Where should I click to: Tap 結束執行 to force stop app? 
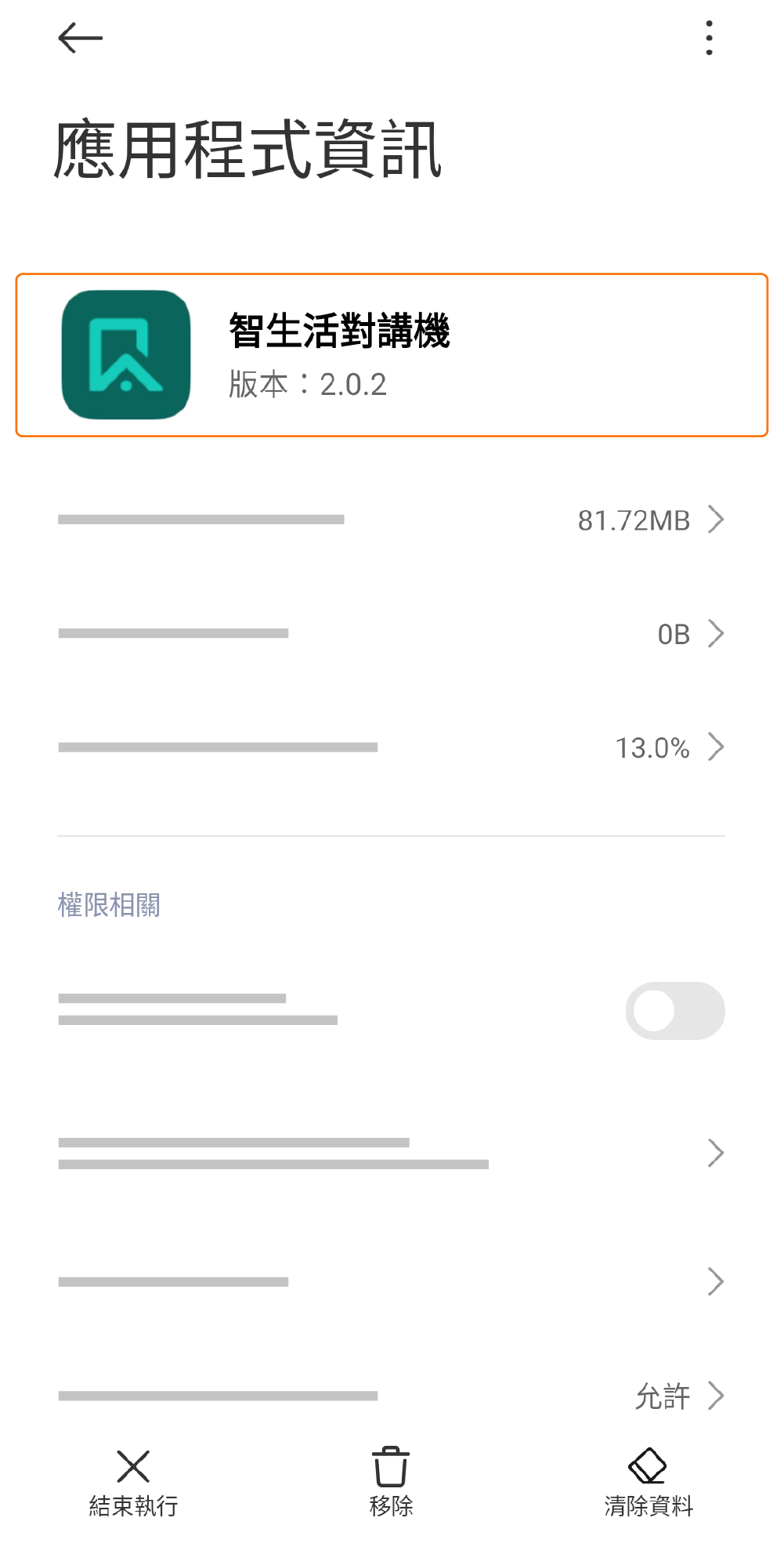coord(133,1483)
